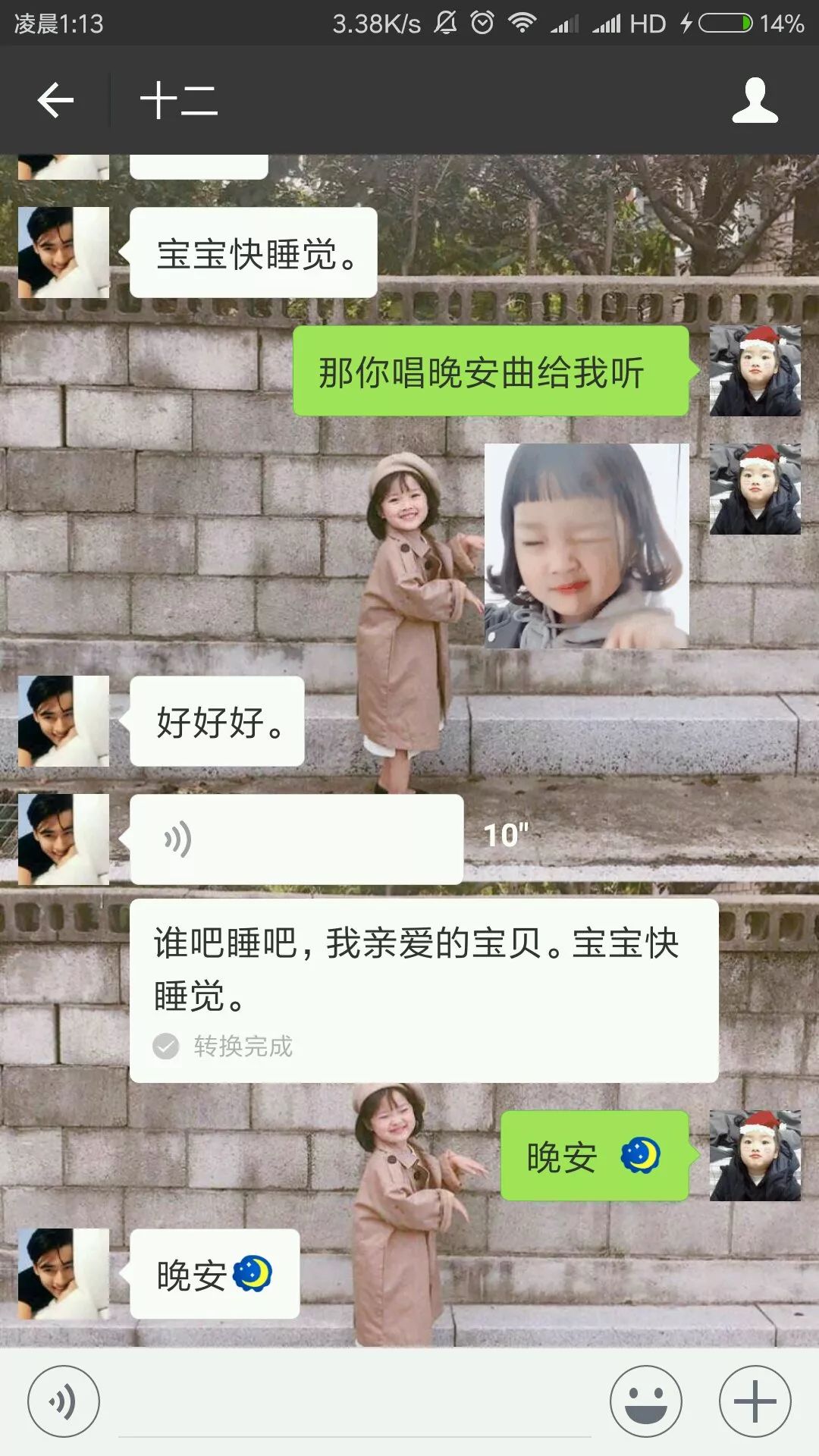The width and height of the screenshot is (819, 1456).
Task: Open the winking girl sticker image
Action: pos(586,546)
